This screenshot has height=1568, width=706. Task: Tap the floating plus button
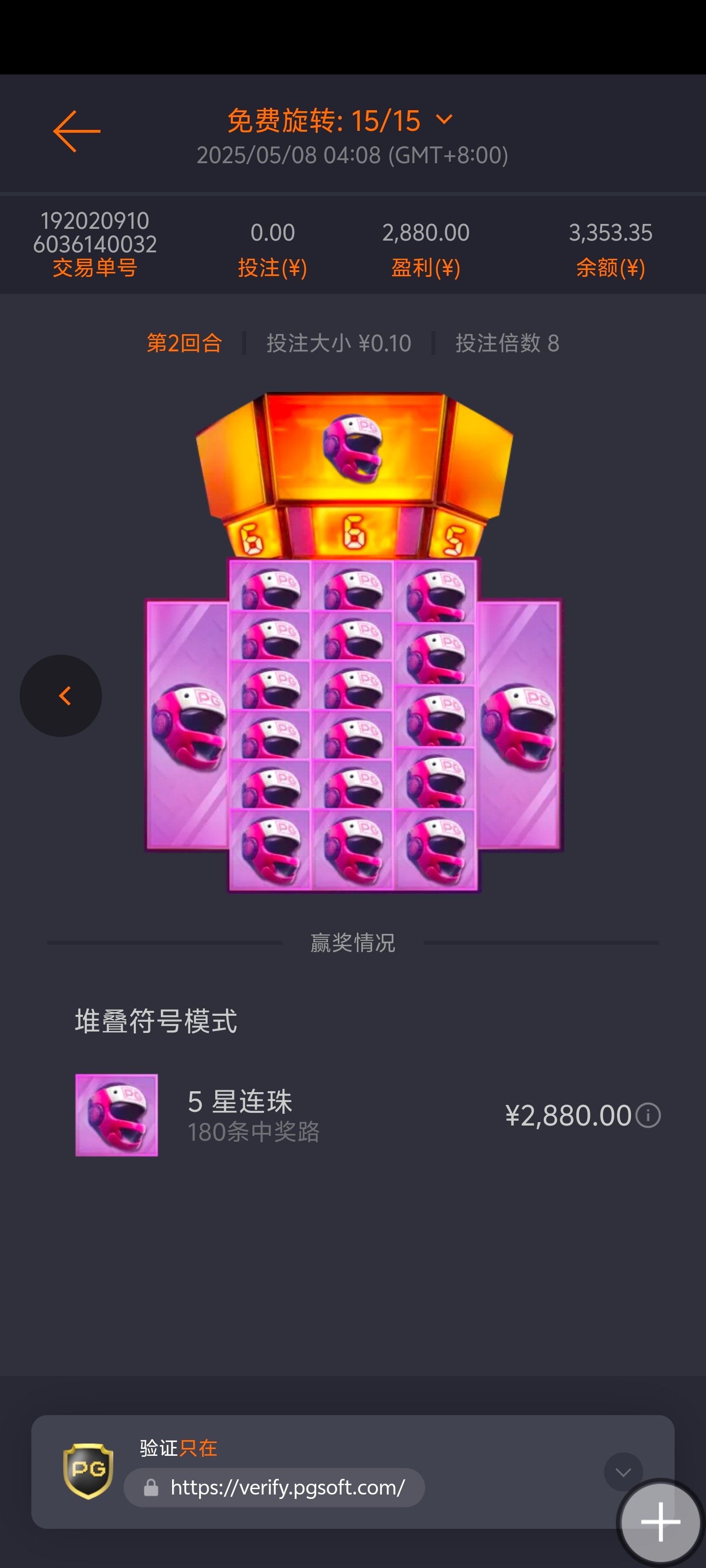[660, 1522]
